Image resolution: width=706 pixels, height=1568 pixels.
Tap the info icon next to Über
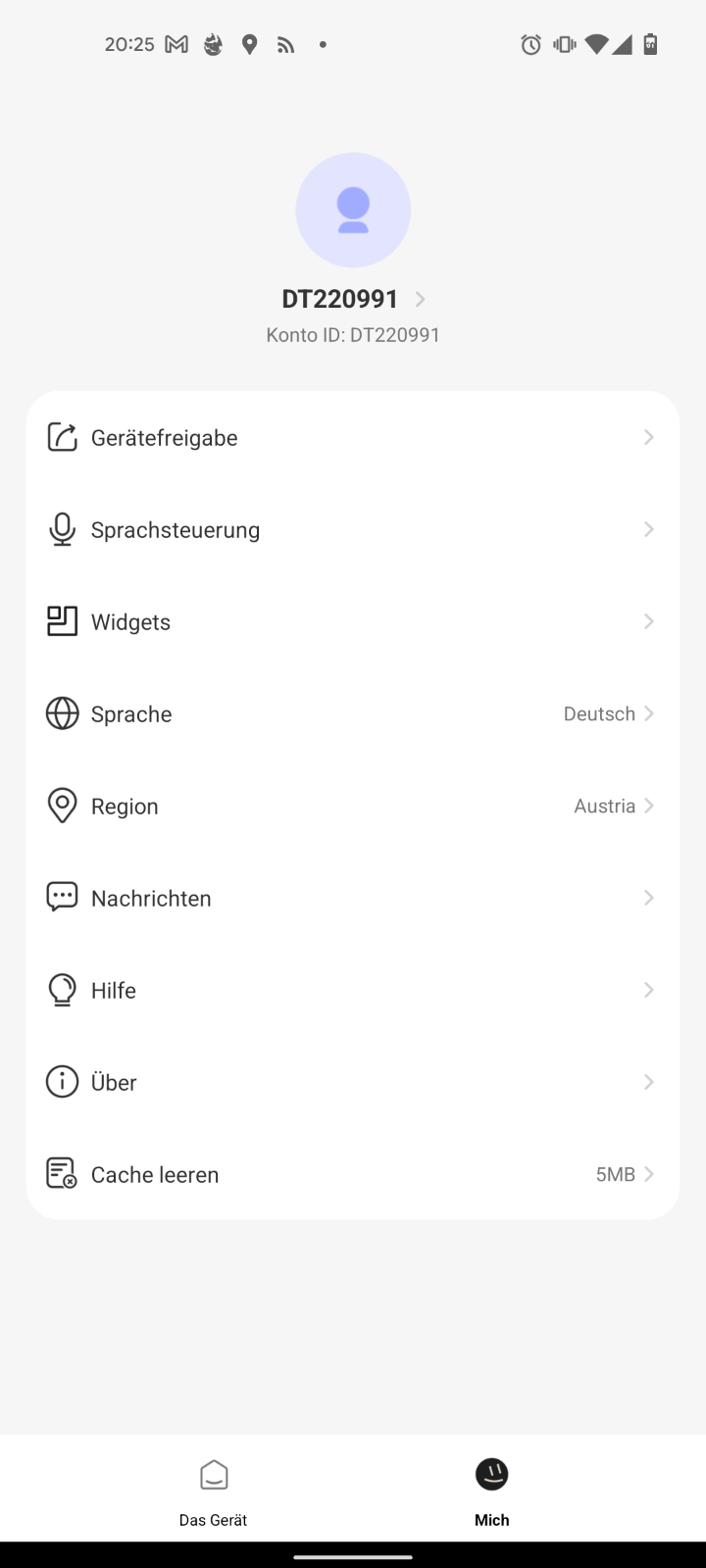pos(62,1082)
